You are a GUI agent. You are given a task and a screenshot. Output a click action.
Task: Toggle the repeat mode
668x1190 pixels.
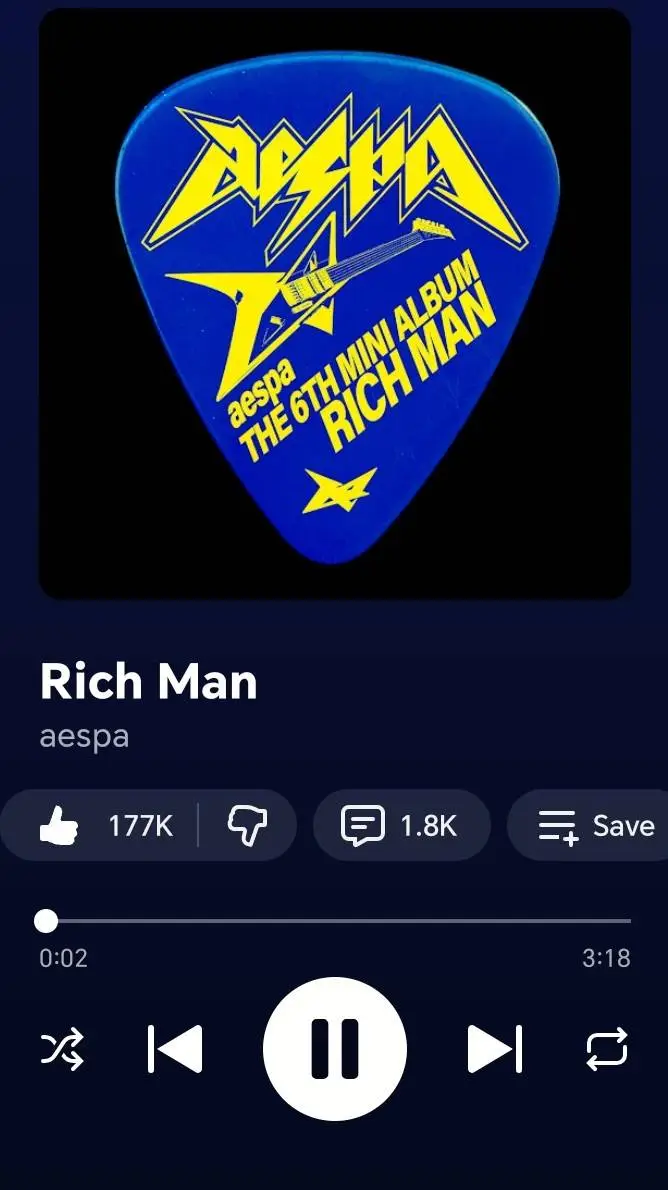click(x=607, y=1049)
